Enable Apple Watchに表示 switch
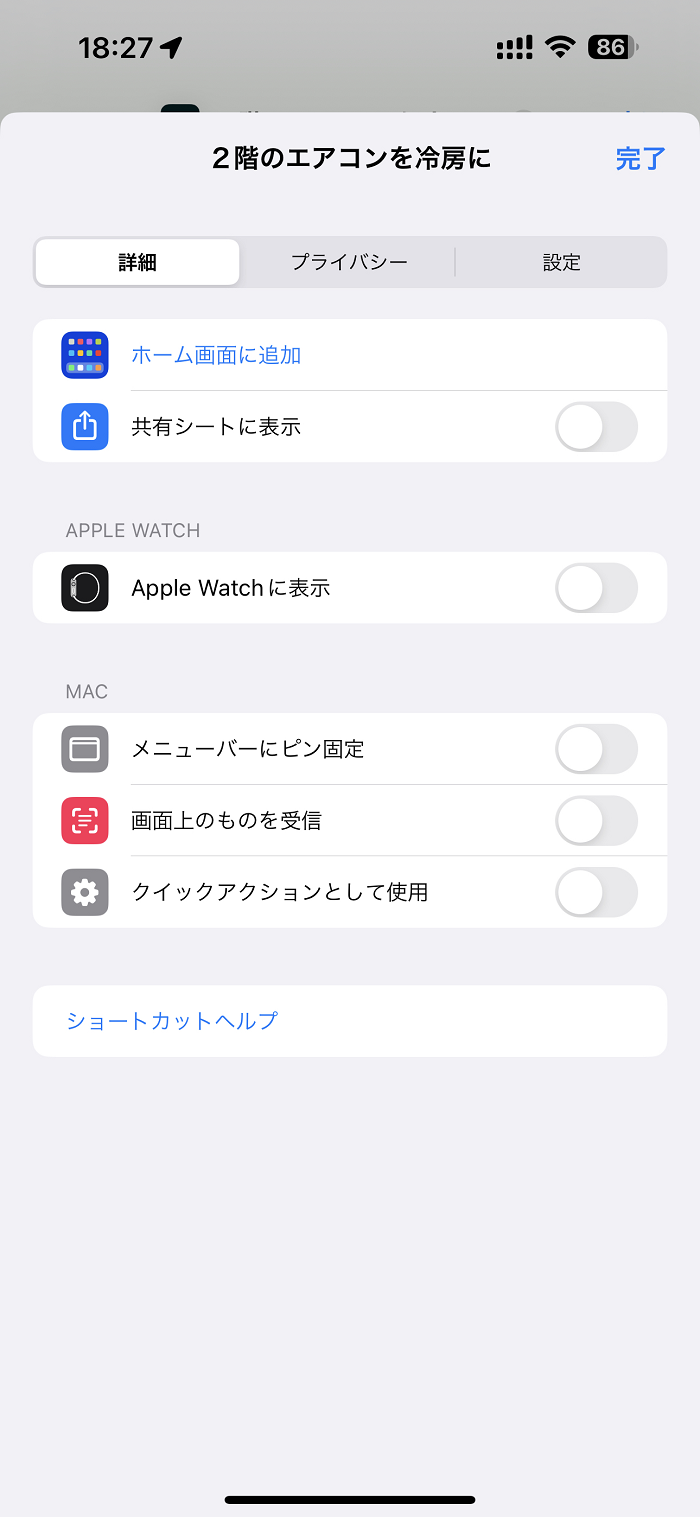The width and height of the screenshot is (700, 1517). 596,588
